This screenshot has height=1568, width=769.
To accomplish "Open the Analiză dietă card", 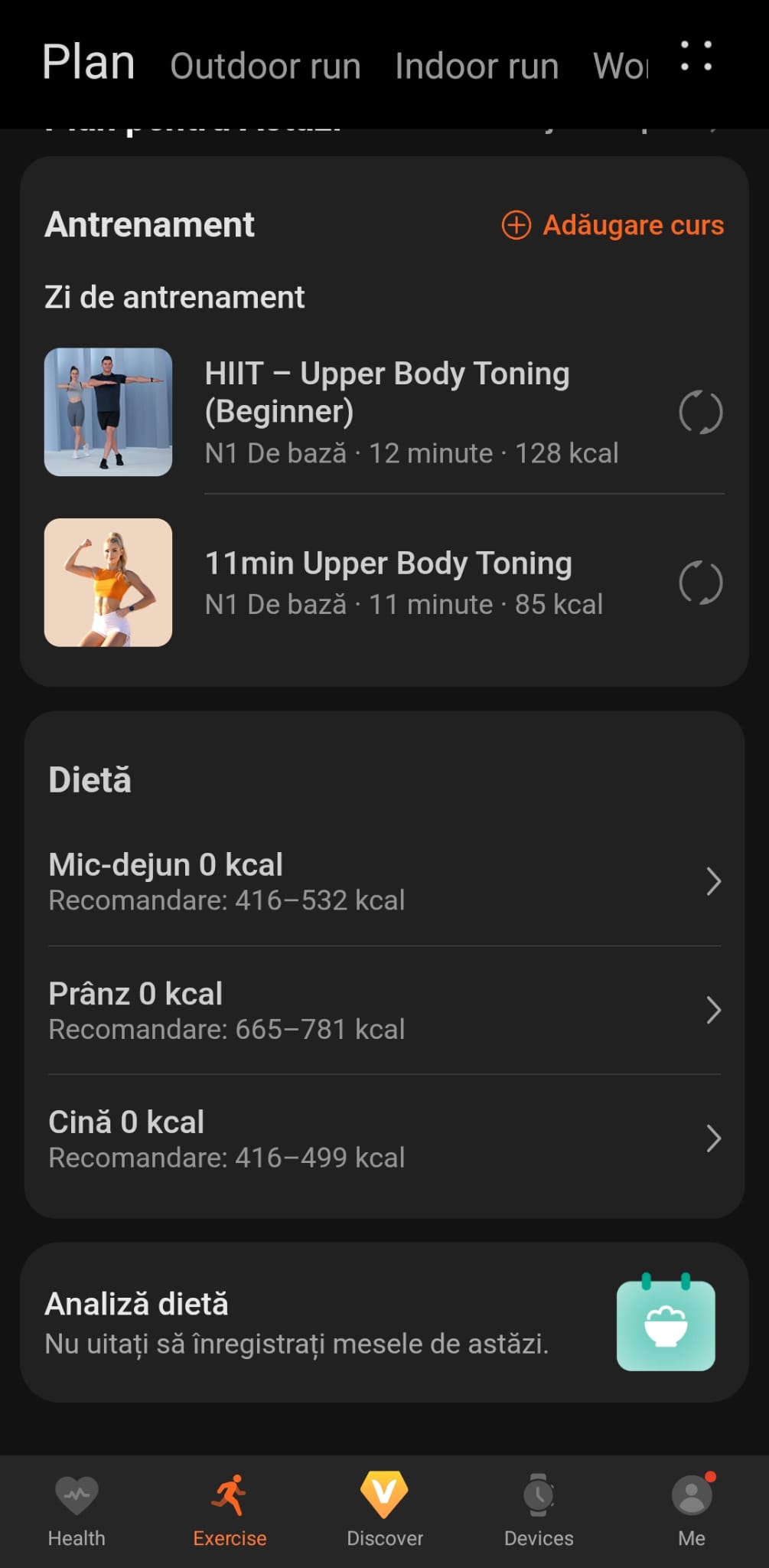I will pyautogui.click(x=384, y=1322).
